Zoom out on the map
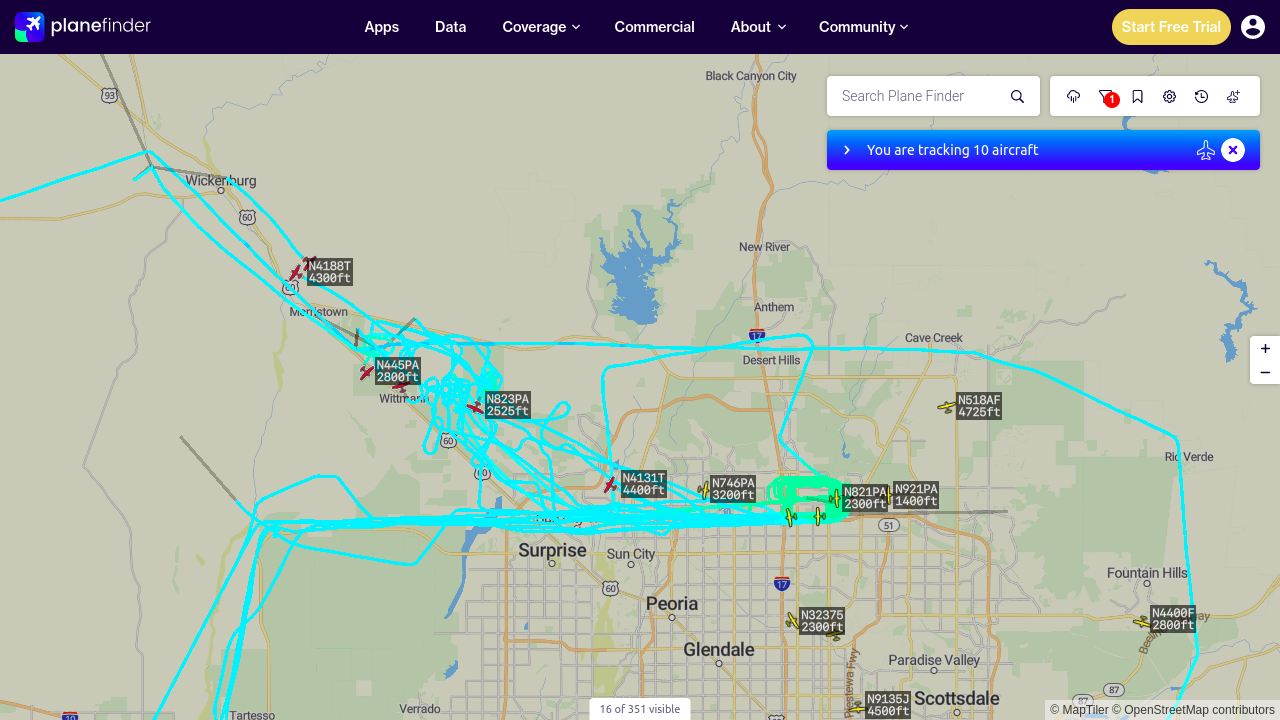 [1265, 372]
